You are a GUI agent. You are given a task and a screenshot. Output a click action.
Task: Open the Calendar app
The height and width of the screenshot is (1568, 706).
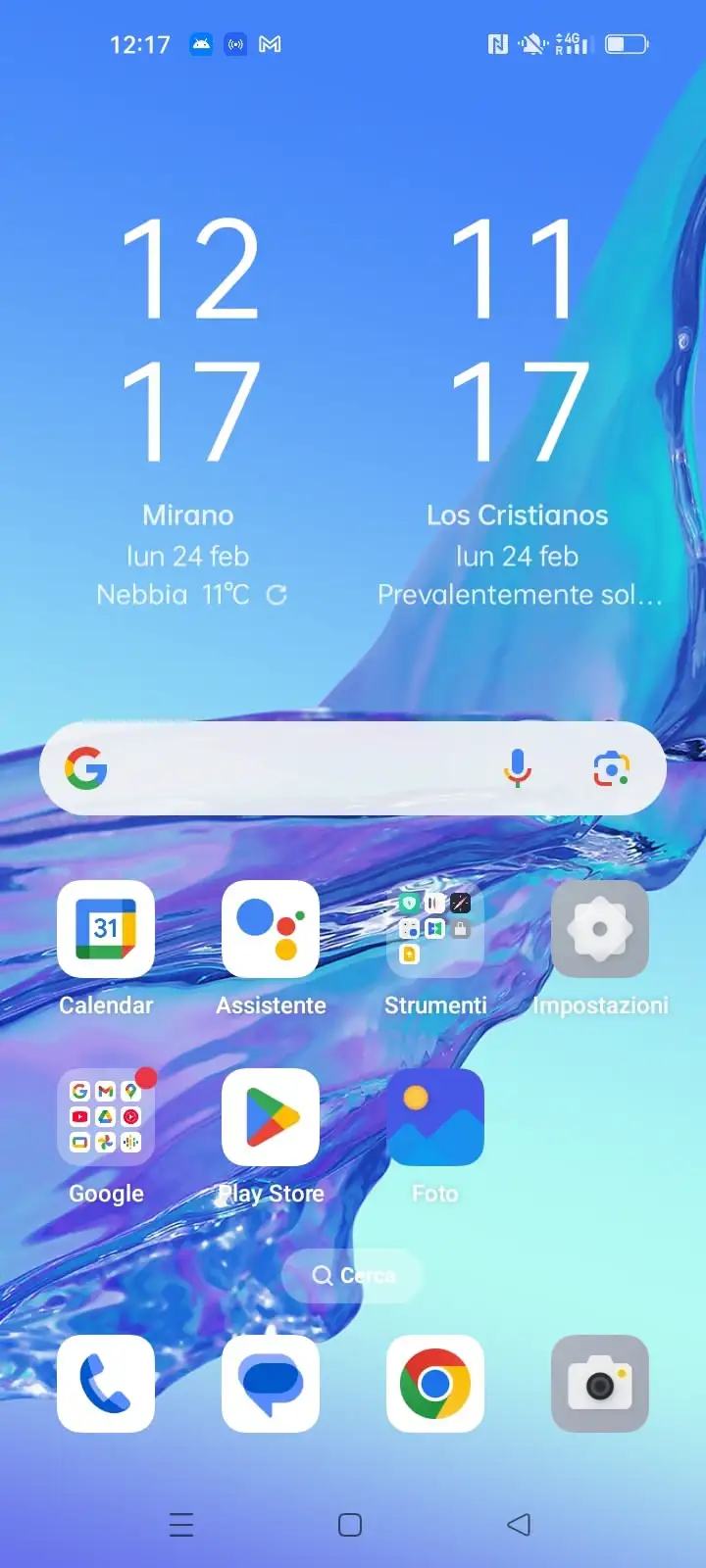tap(106, 929)
